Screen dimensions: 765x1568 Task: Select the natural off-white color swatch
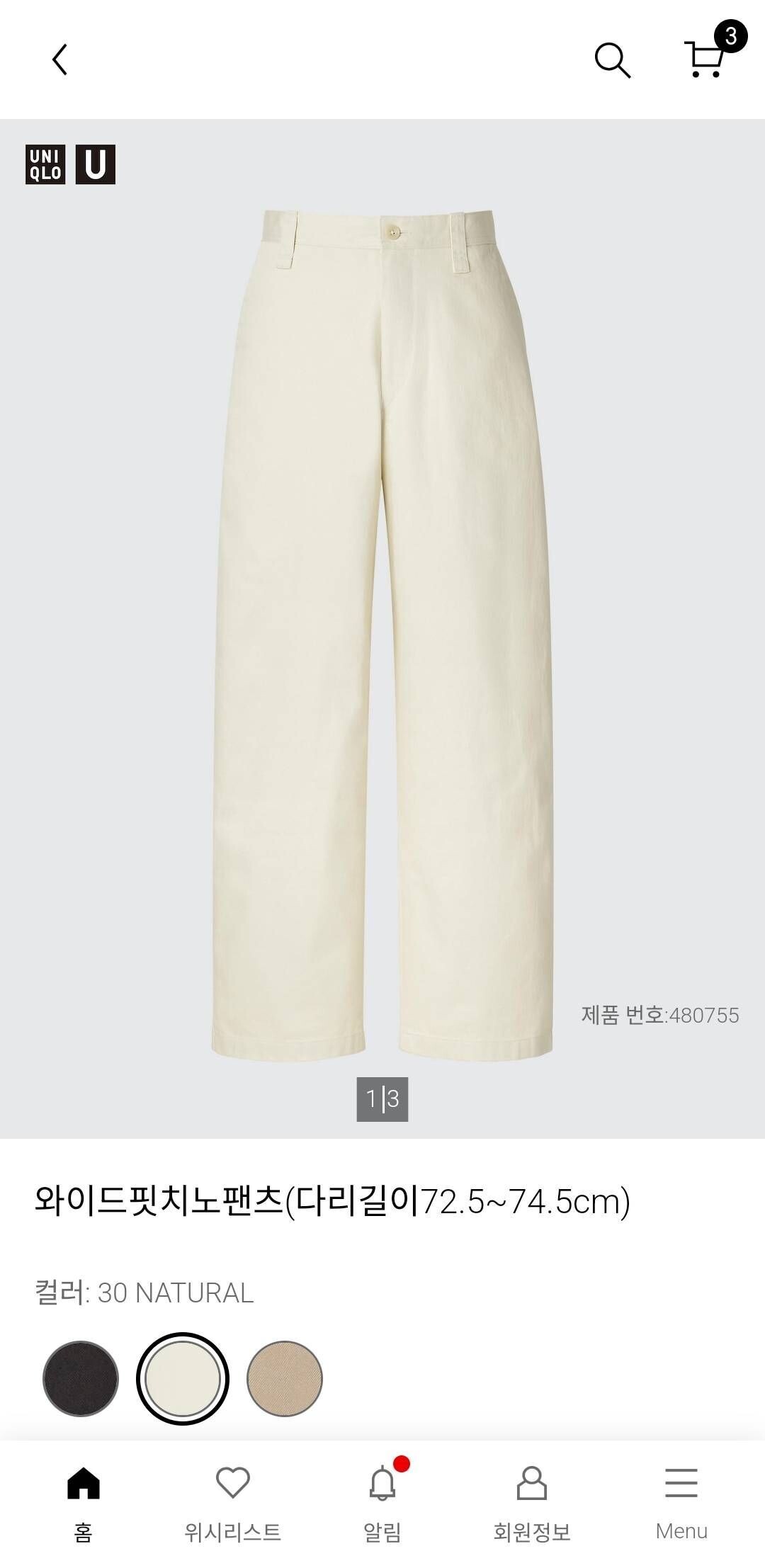click(183, 1378)
